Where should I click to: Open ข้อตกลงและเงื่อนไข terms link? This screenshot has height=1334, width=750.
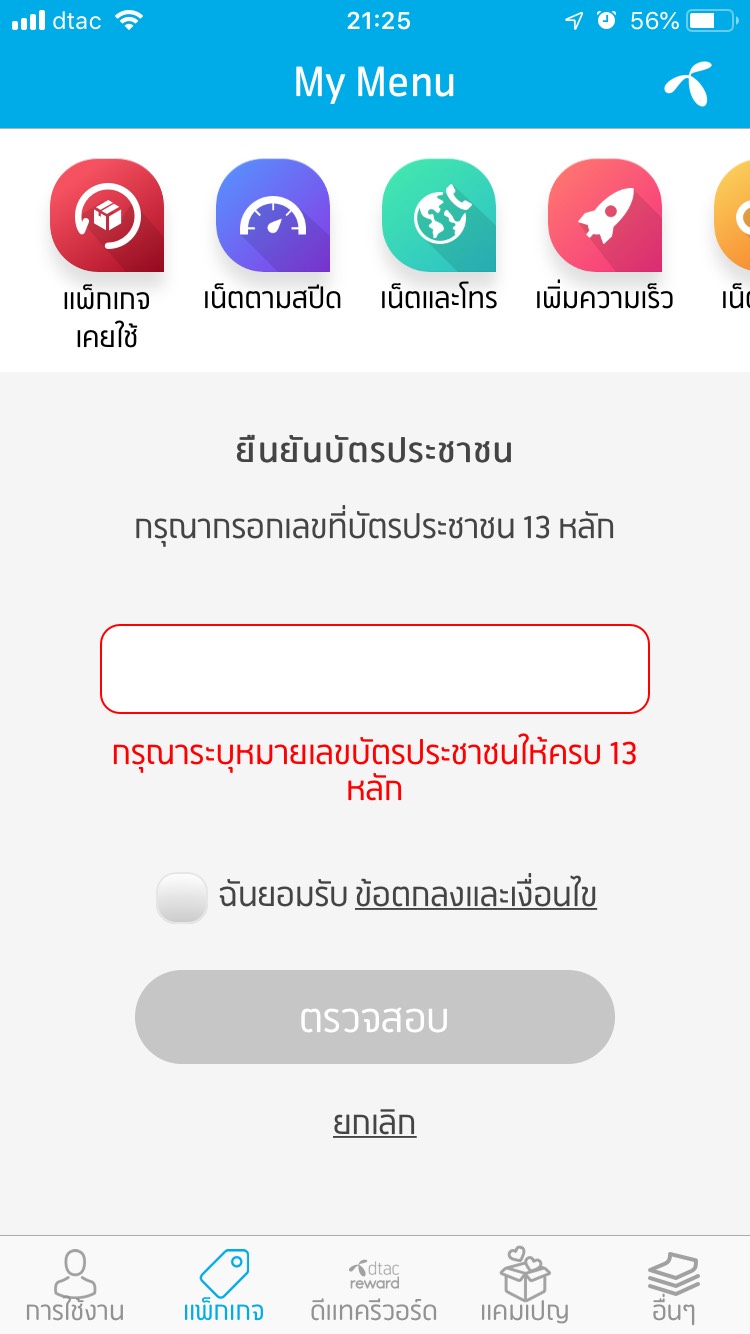click(476, 895)
